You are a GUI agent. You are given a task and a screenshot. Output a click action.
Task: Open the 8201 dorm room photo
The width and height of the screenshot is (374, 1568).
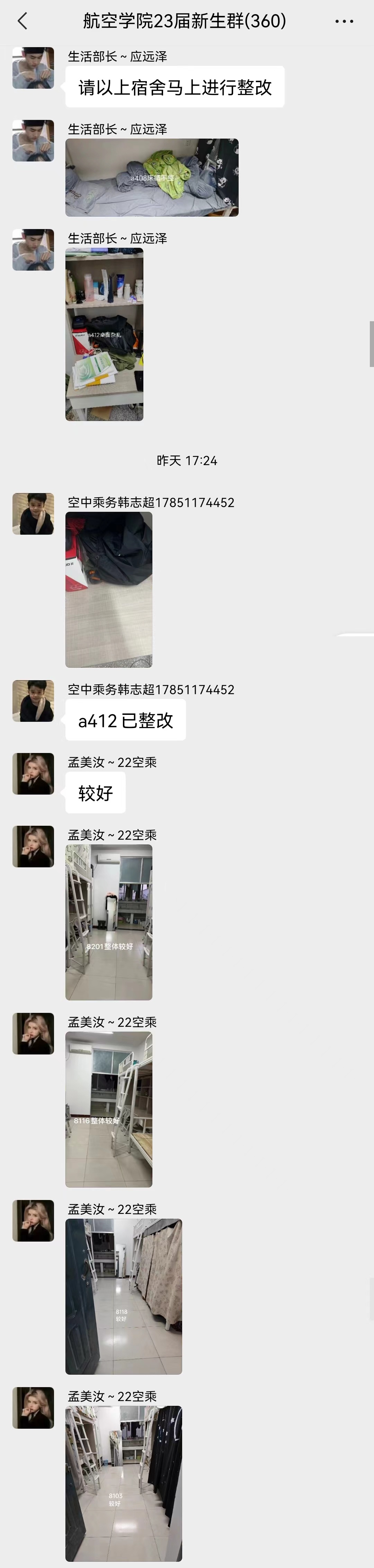[108, 921]
